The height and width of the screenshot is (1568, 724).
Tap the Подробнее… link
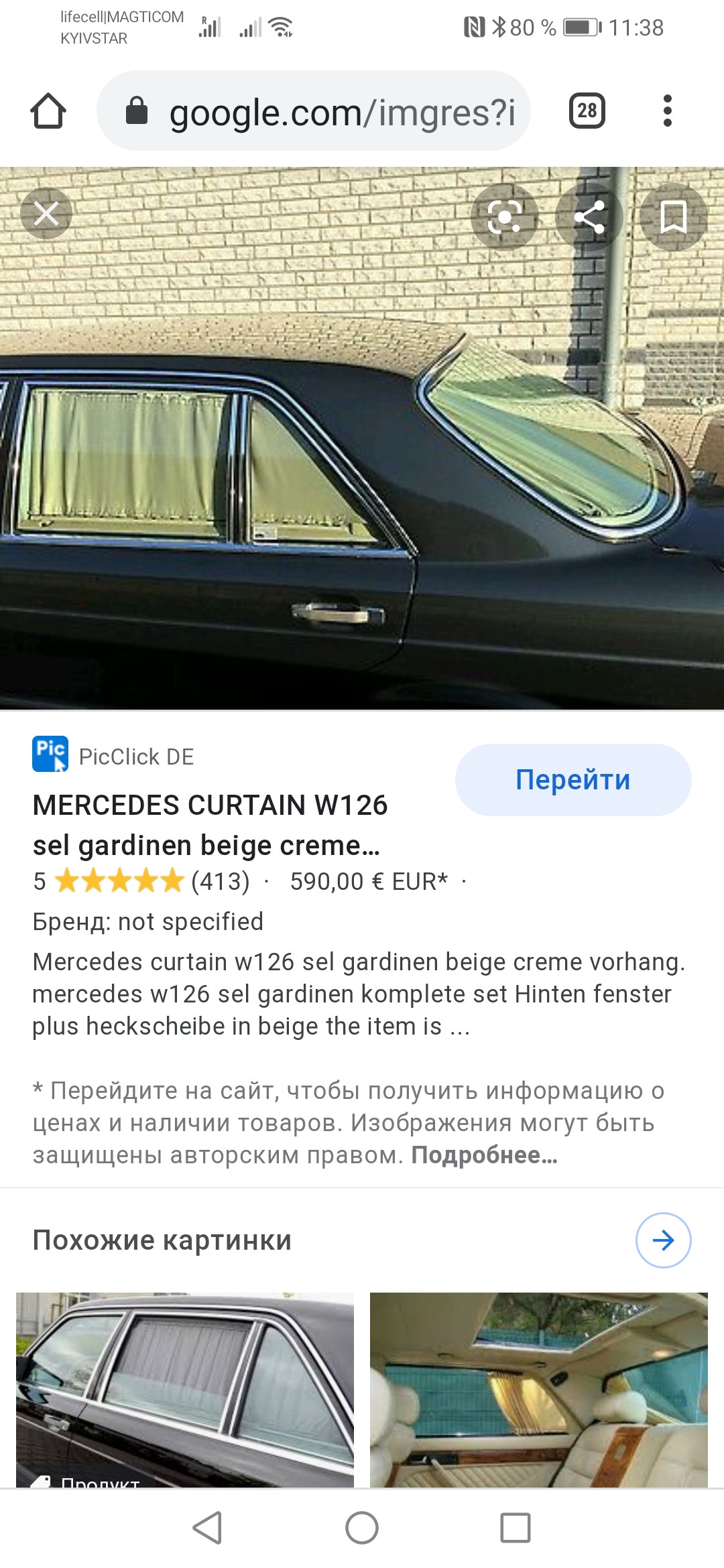click(x=484, y=1155)
